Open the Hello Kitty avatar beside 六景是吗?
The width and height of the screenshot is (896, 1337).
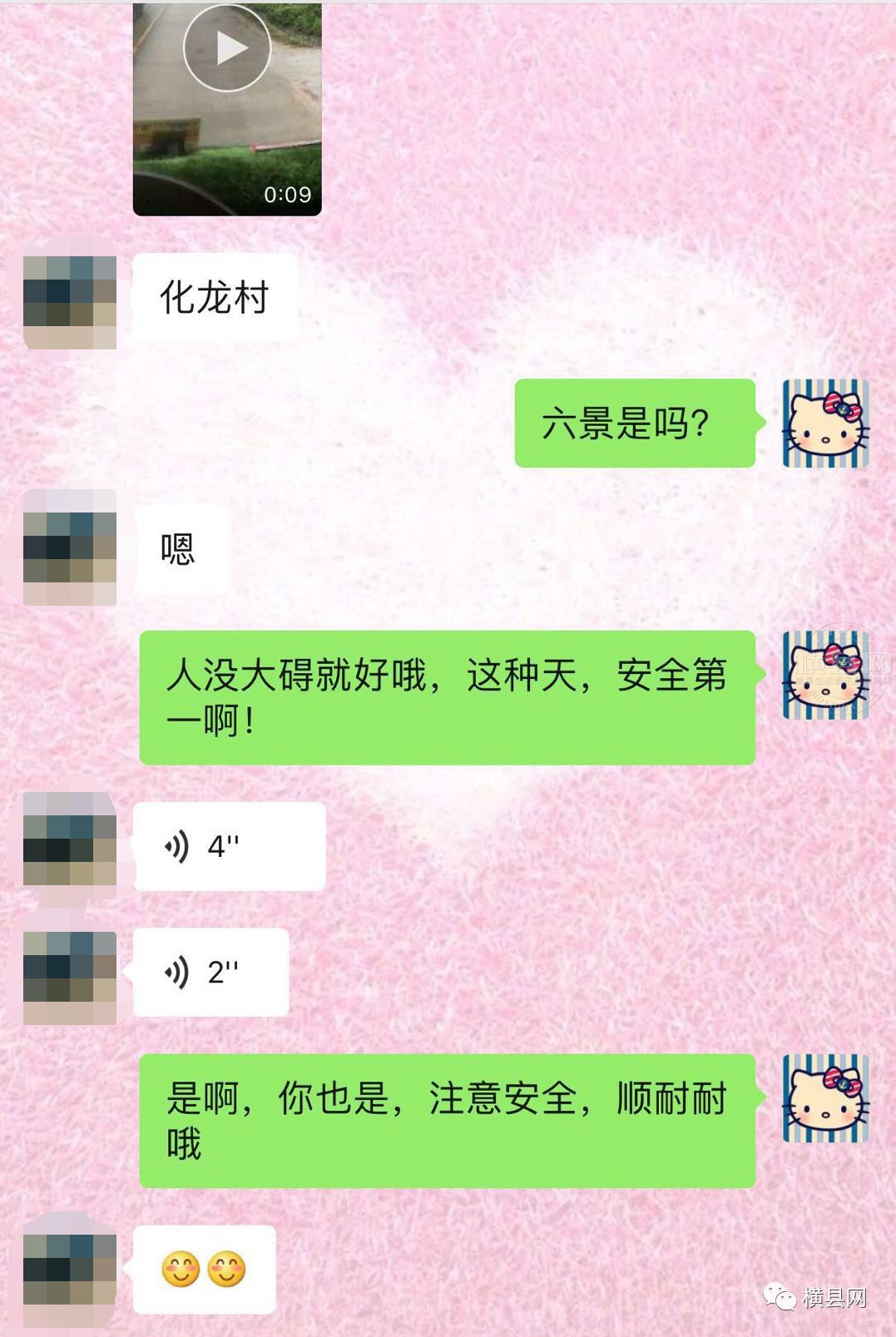pos(825,423)
